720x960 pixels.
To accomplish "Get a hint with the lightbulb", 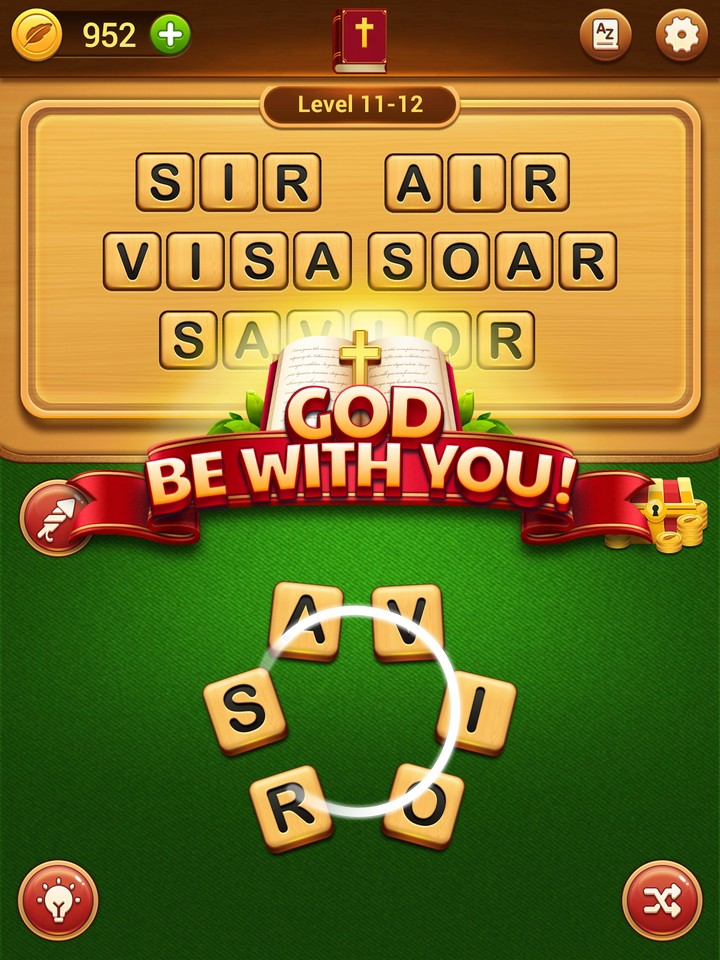I will pos(58,900).
